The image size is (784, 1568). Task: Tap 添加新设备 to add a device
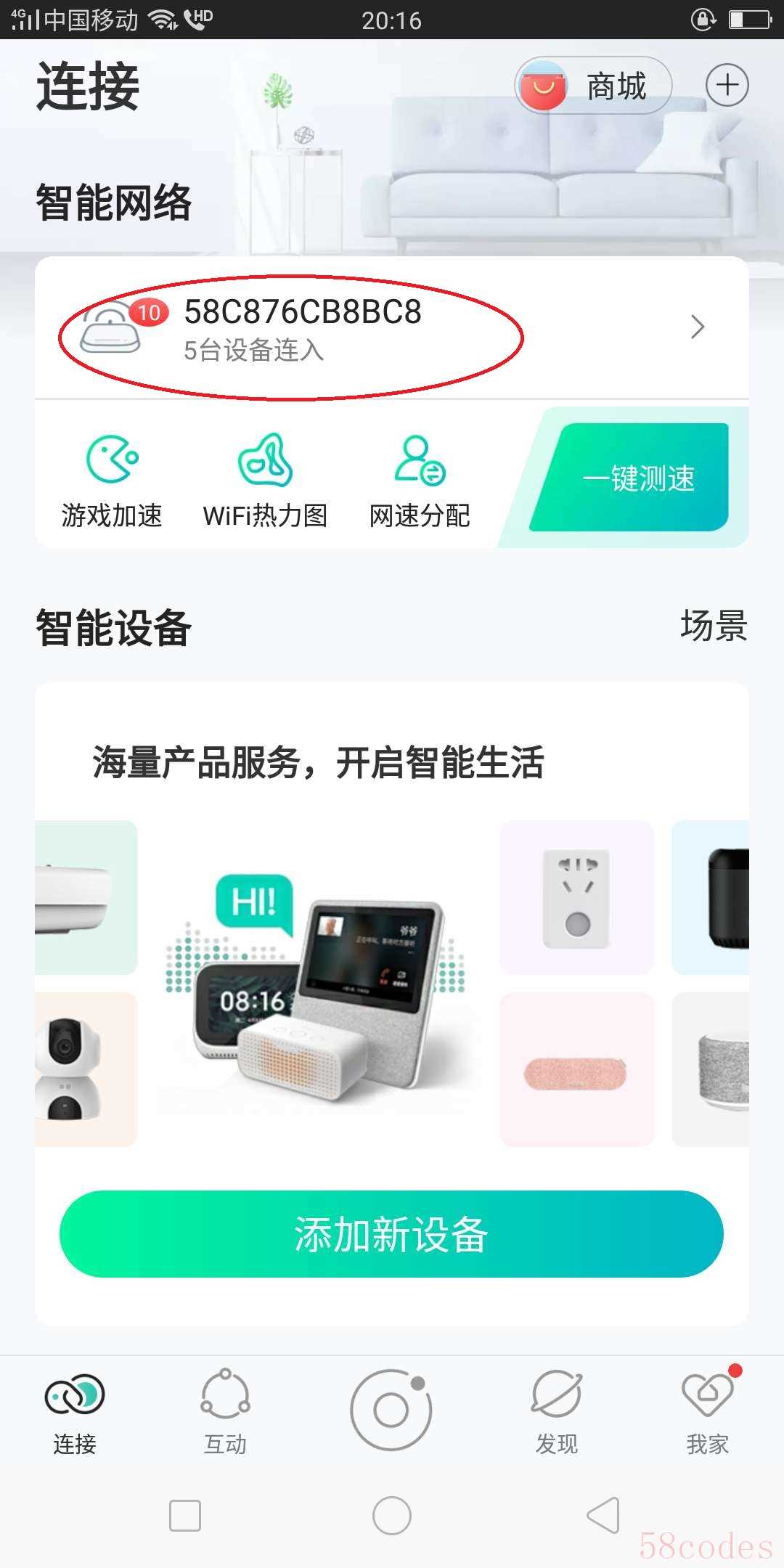coord(391,1234)
